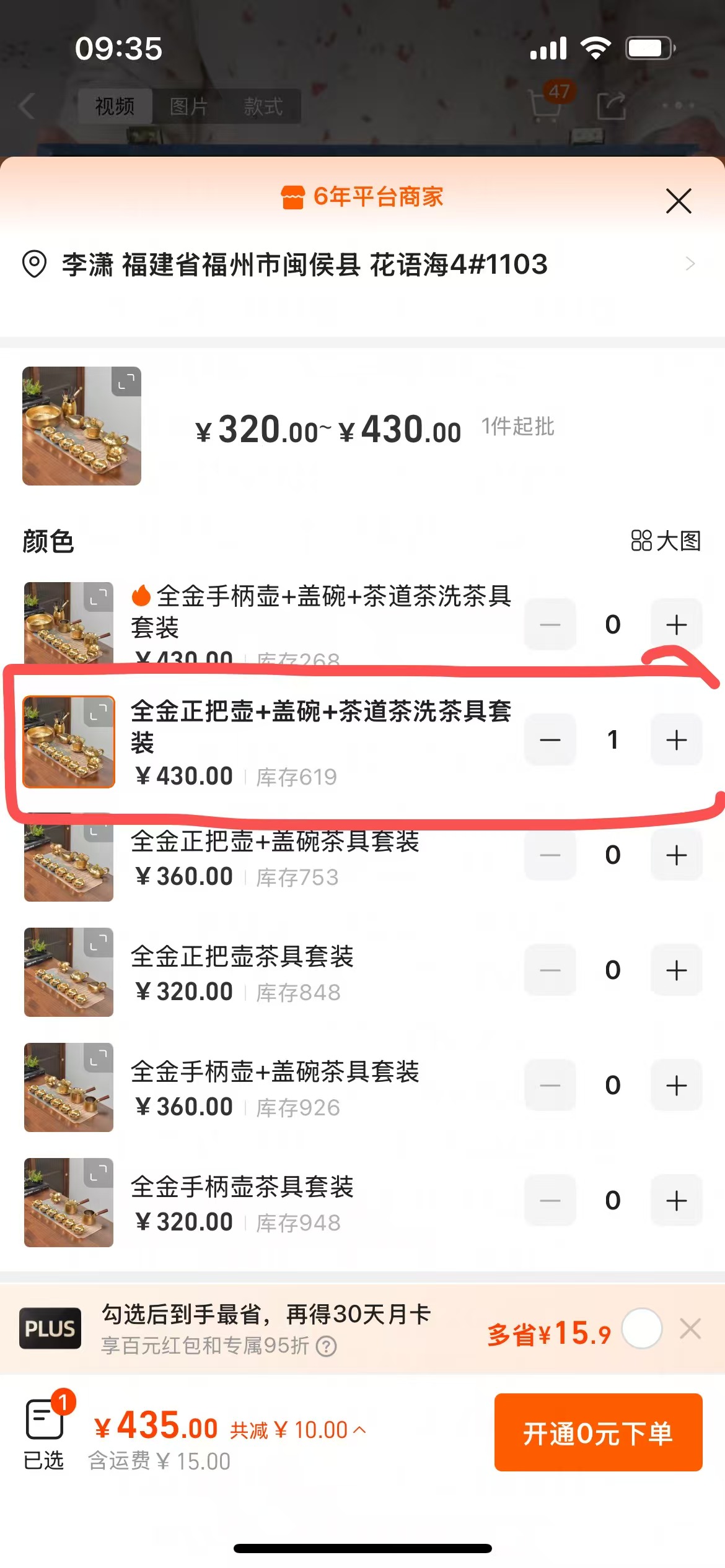This screenshot has width=725, height=1568.
Task: Decrease quantity of 全金正把壶+盖碗+茶道茶洗茶具套装
Action: tap(550, 740)
